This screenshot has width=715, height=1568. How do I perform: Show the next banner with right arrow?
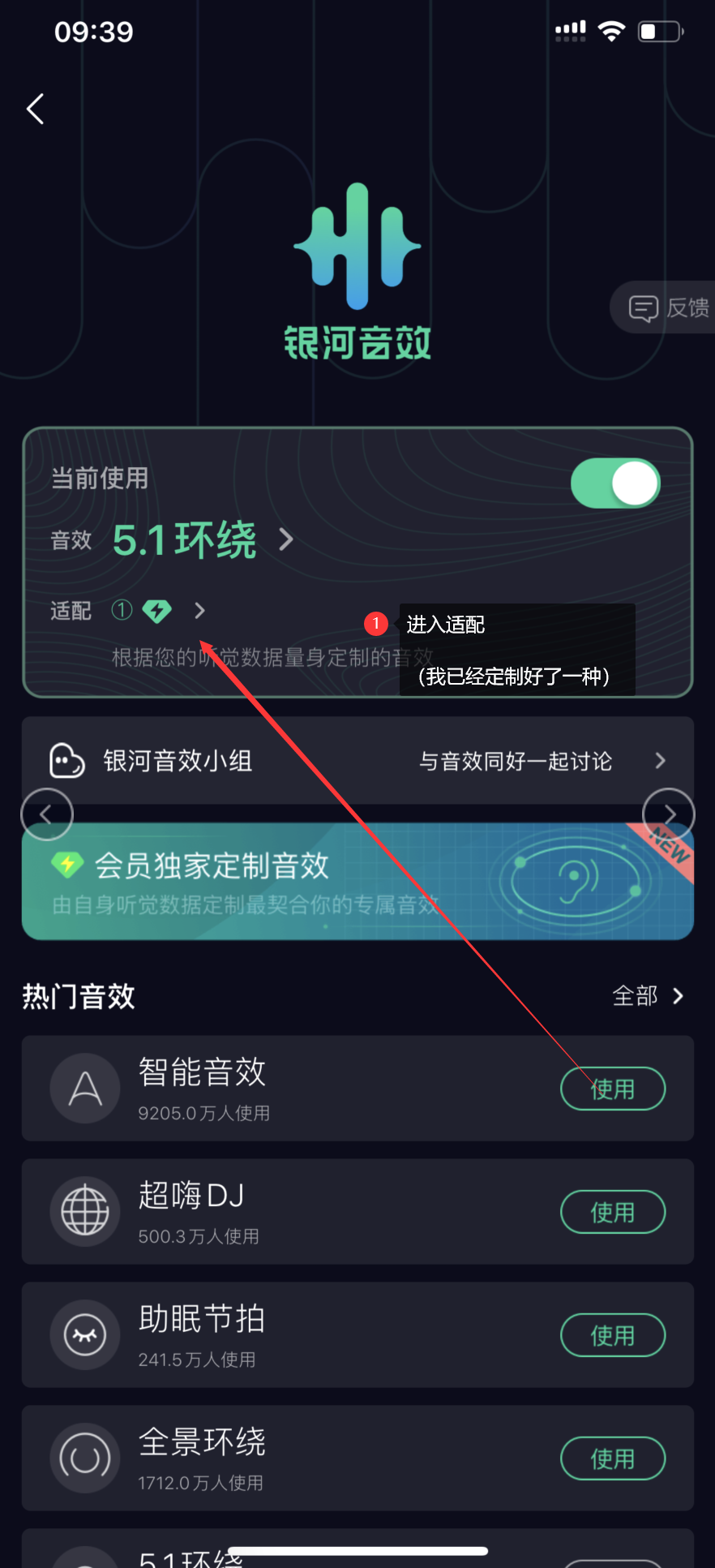[669, 814]
